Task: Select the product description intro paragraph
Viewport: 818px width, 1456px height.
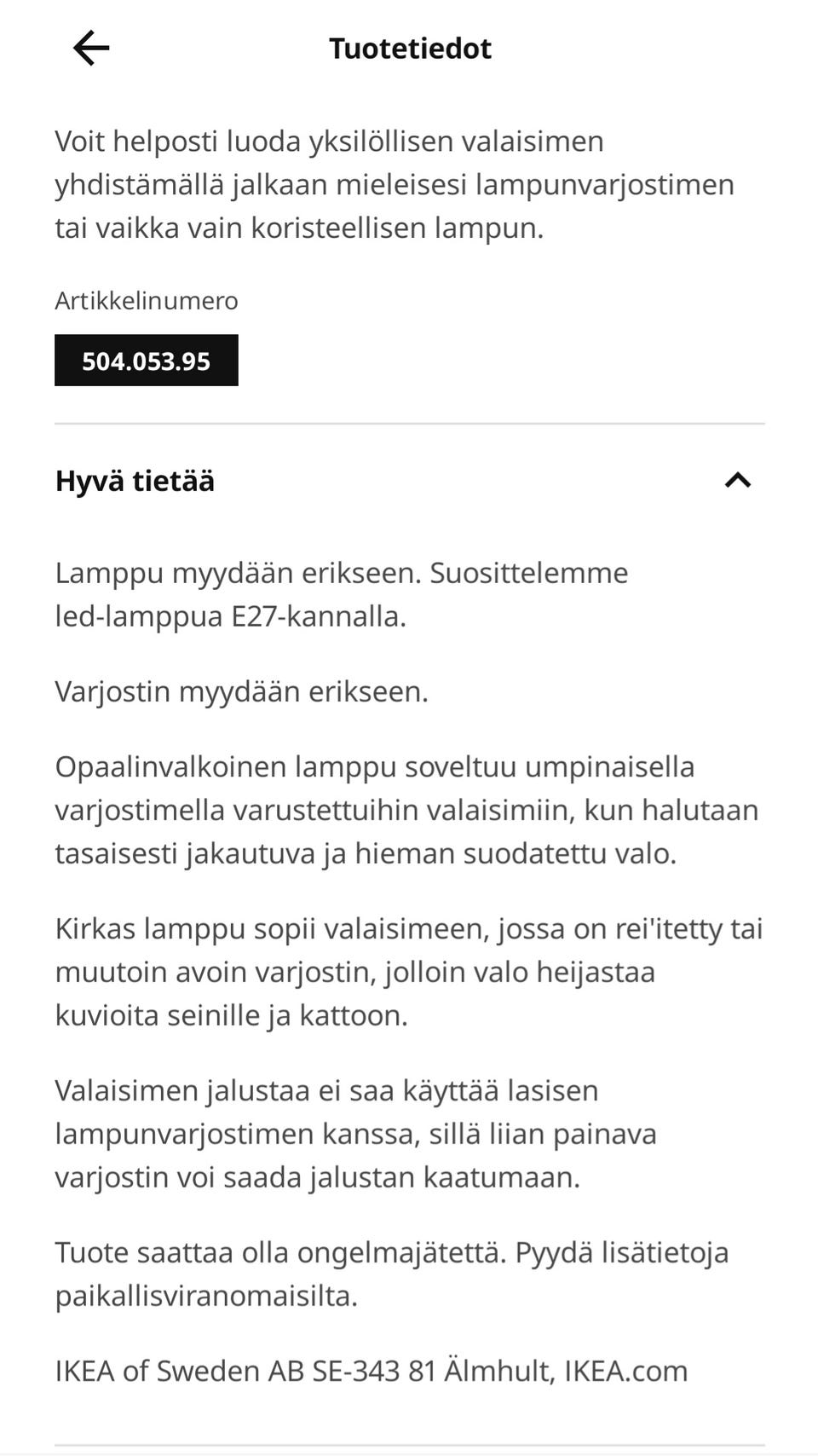Action: (x=395, y=183)
